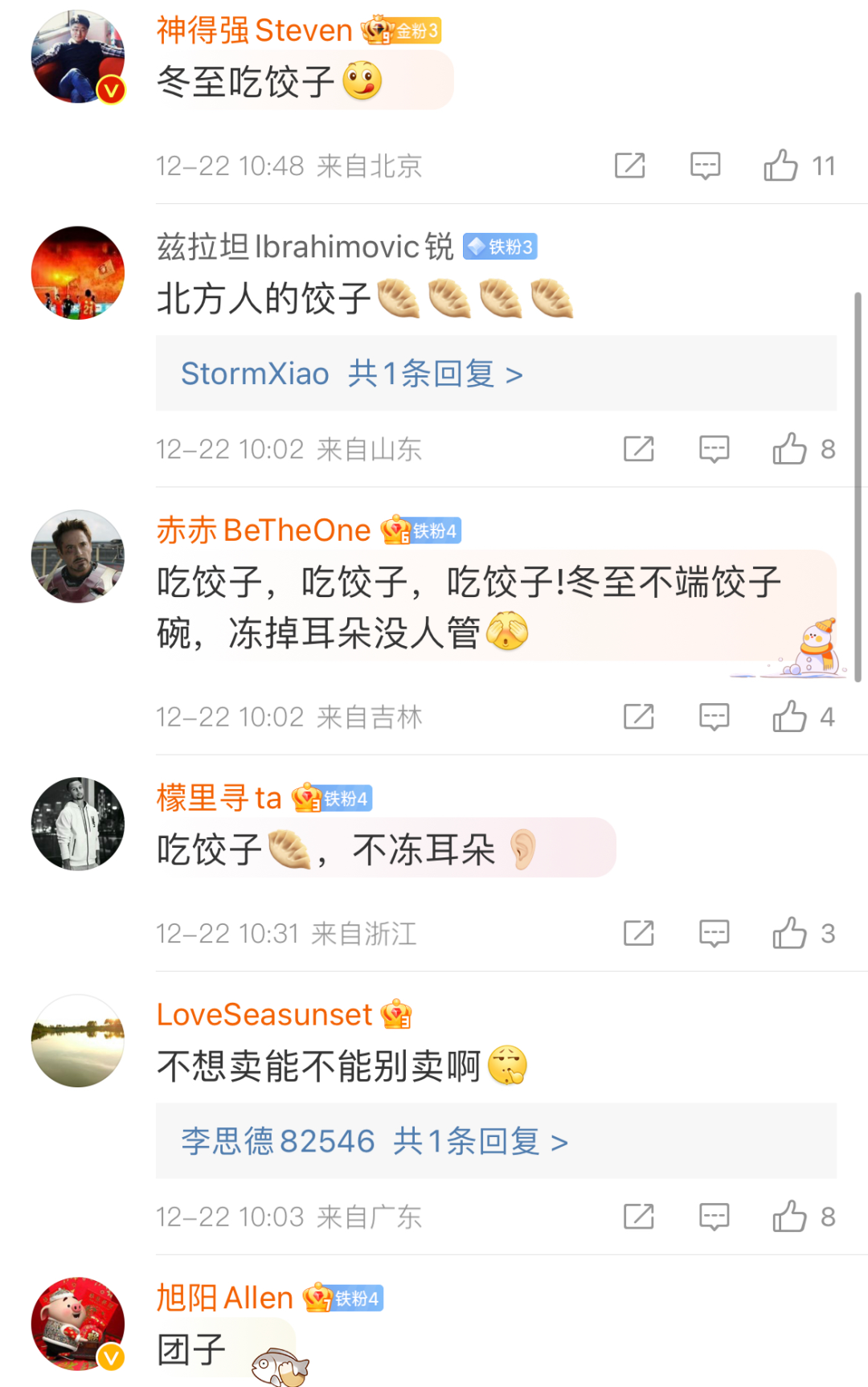Like LoveSeasunset's comment
868x1387 pixels.
coord(790,1217)
